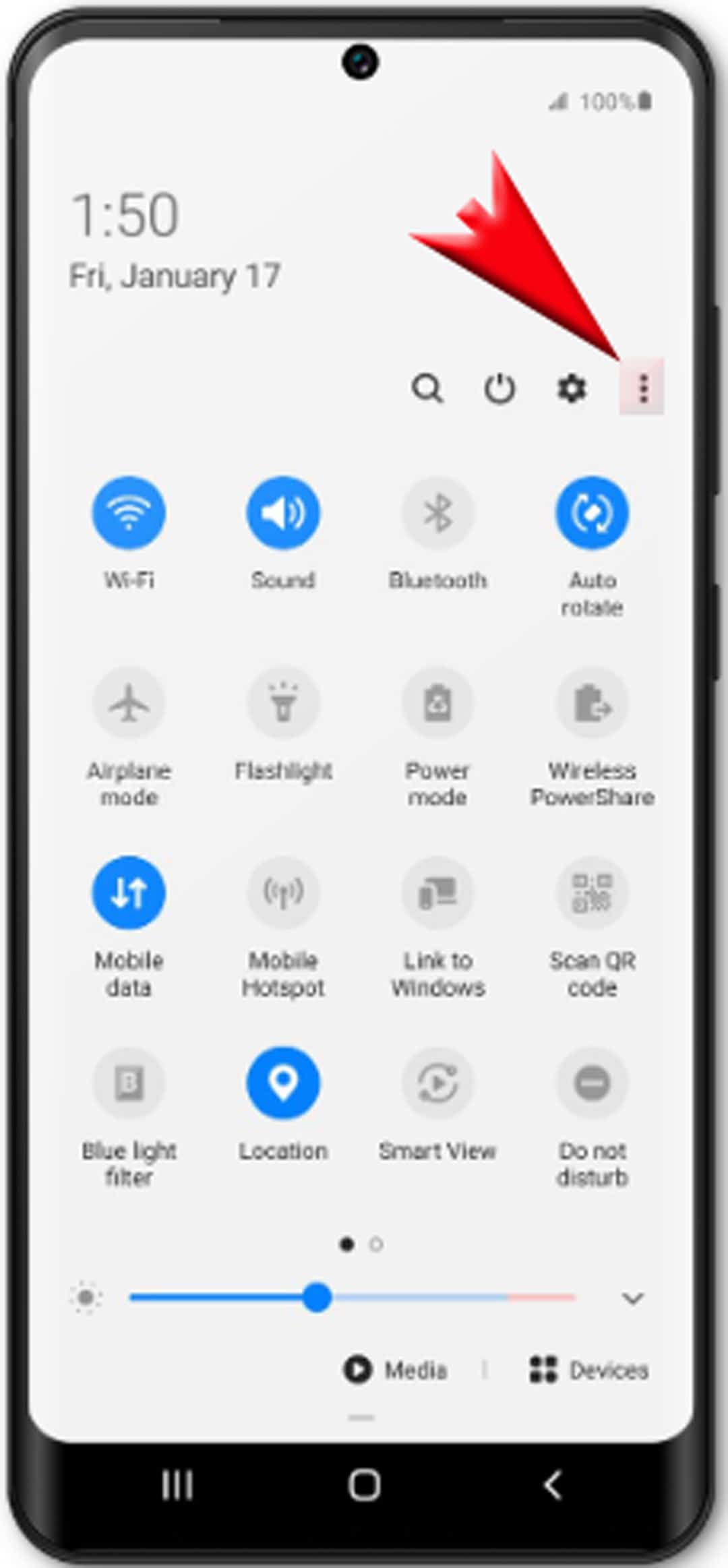Launch Scan QR code
The image size is (728, 1568).
(592, 893)
